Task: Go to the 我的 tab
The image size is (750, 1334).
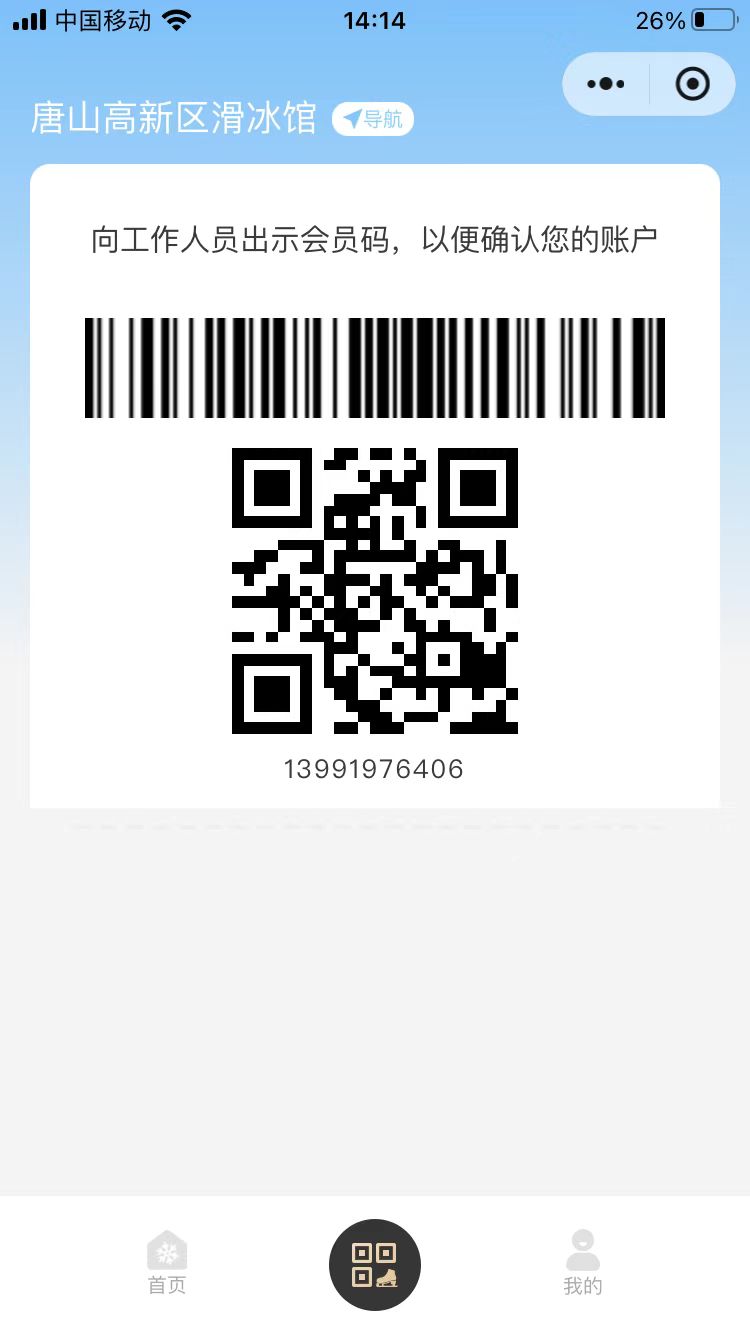Action: click(x=583, y=1264)
